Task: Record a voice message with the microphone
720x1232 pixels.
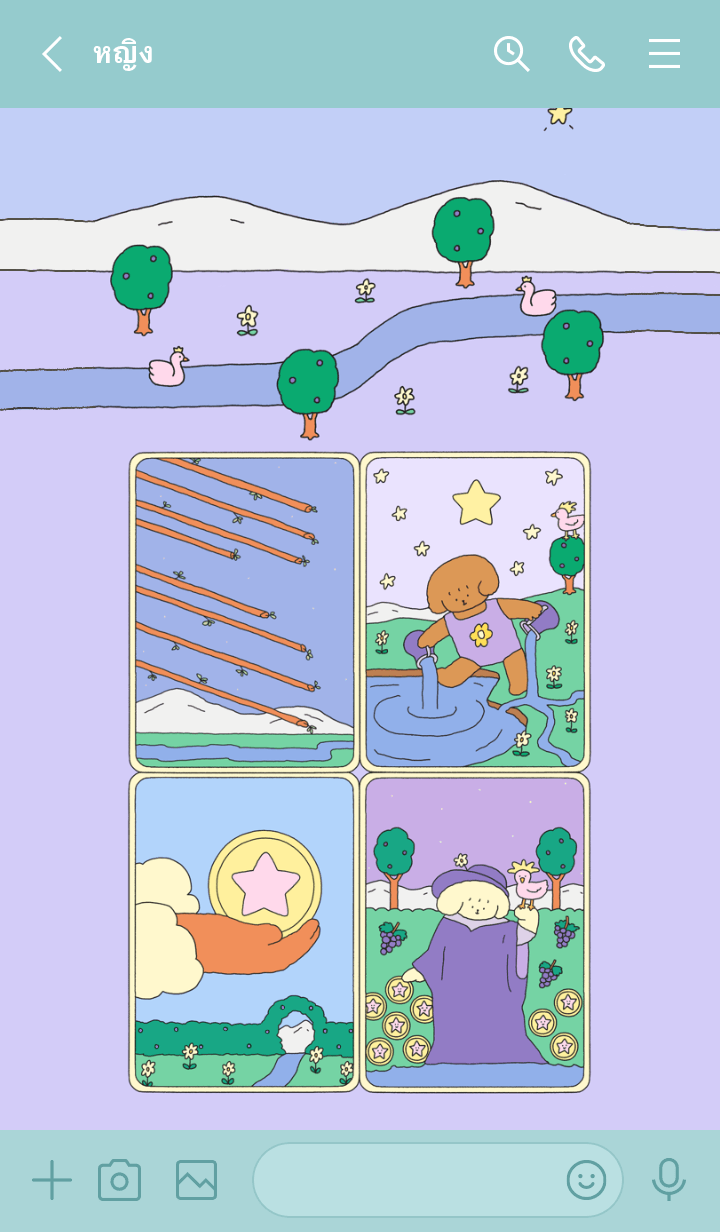Action: pyautogui.click(x=668, y=1180)
